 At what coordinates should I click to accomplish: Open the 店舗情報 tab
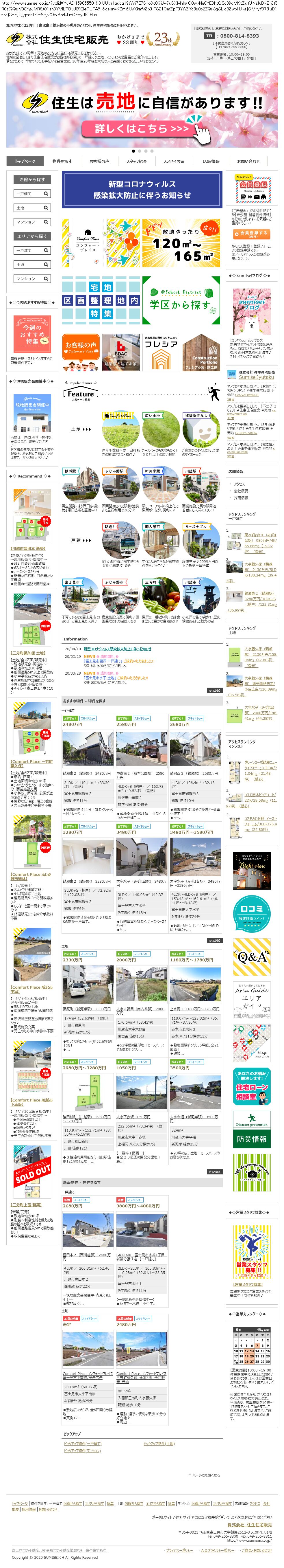tap(210, 161)
